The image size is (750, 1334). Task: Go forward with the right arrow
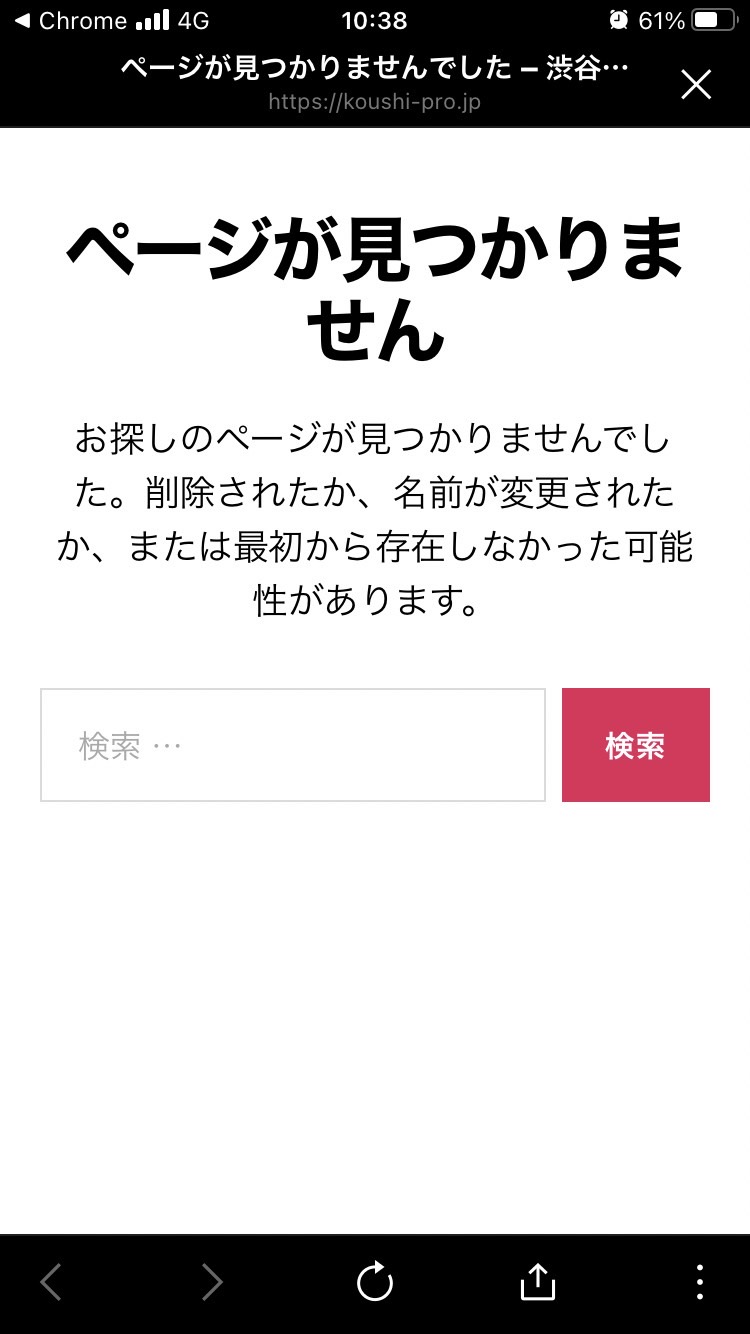pos(212,1282)
